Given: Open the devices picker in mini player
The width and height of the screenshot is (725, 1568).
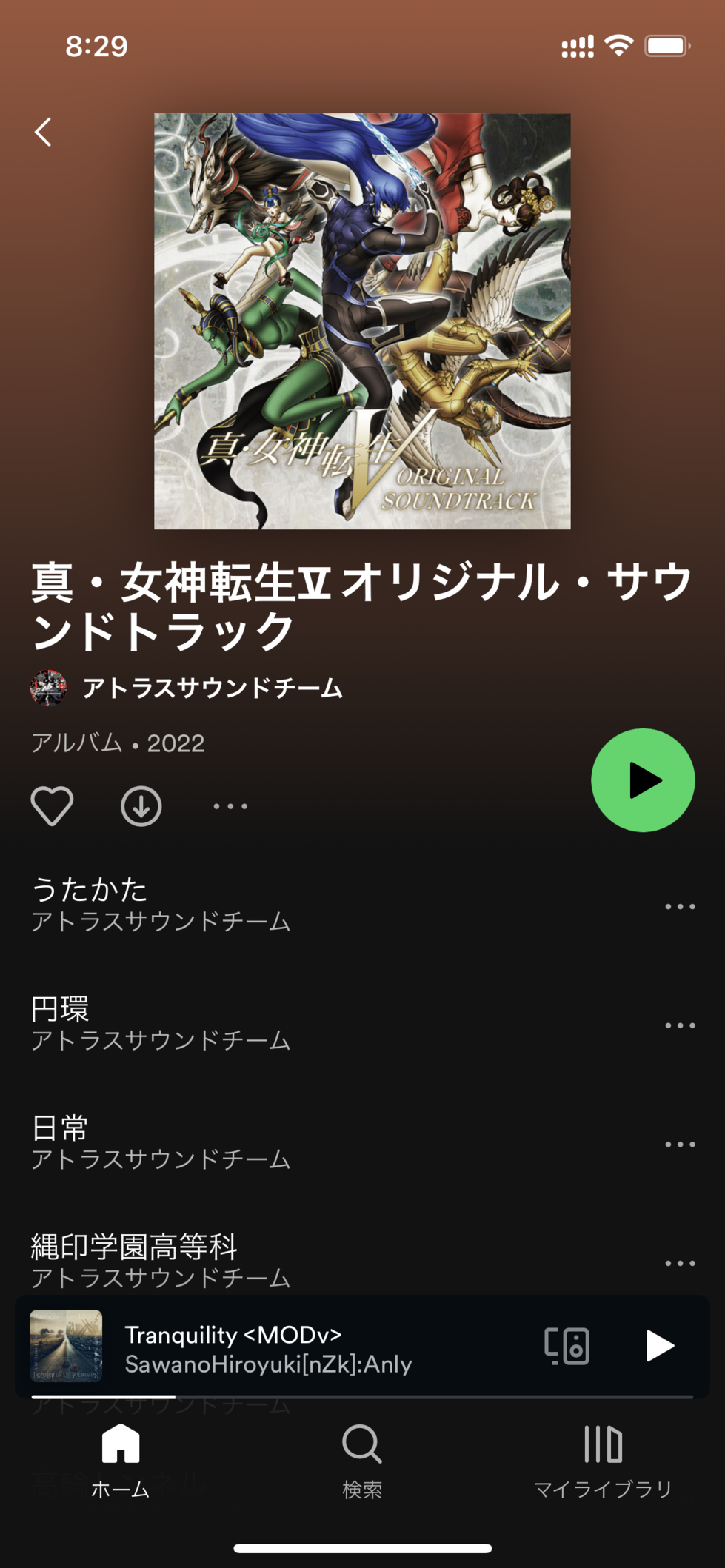Looking at the screenshot, I should (x=567, y=1346).
